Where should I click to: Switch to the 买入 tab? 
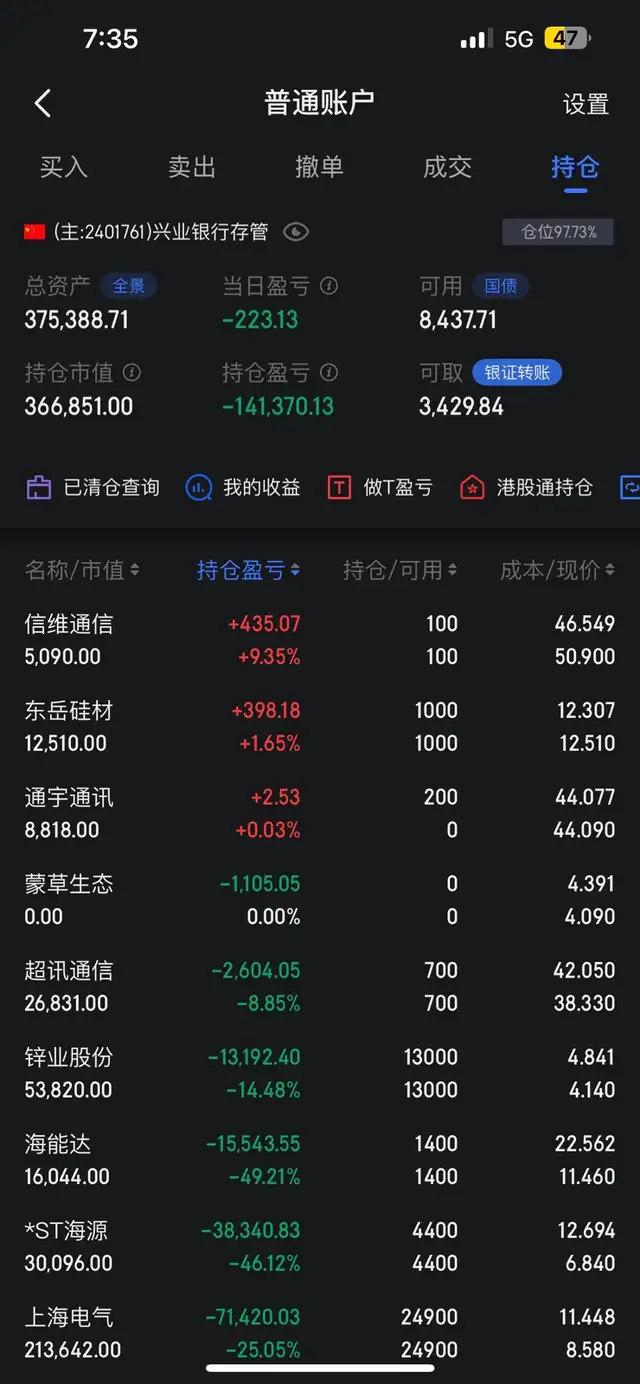[x=64, y=167]
